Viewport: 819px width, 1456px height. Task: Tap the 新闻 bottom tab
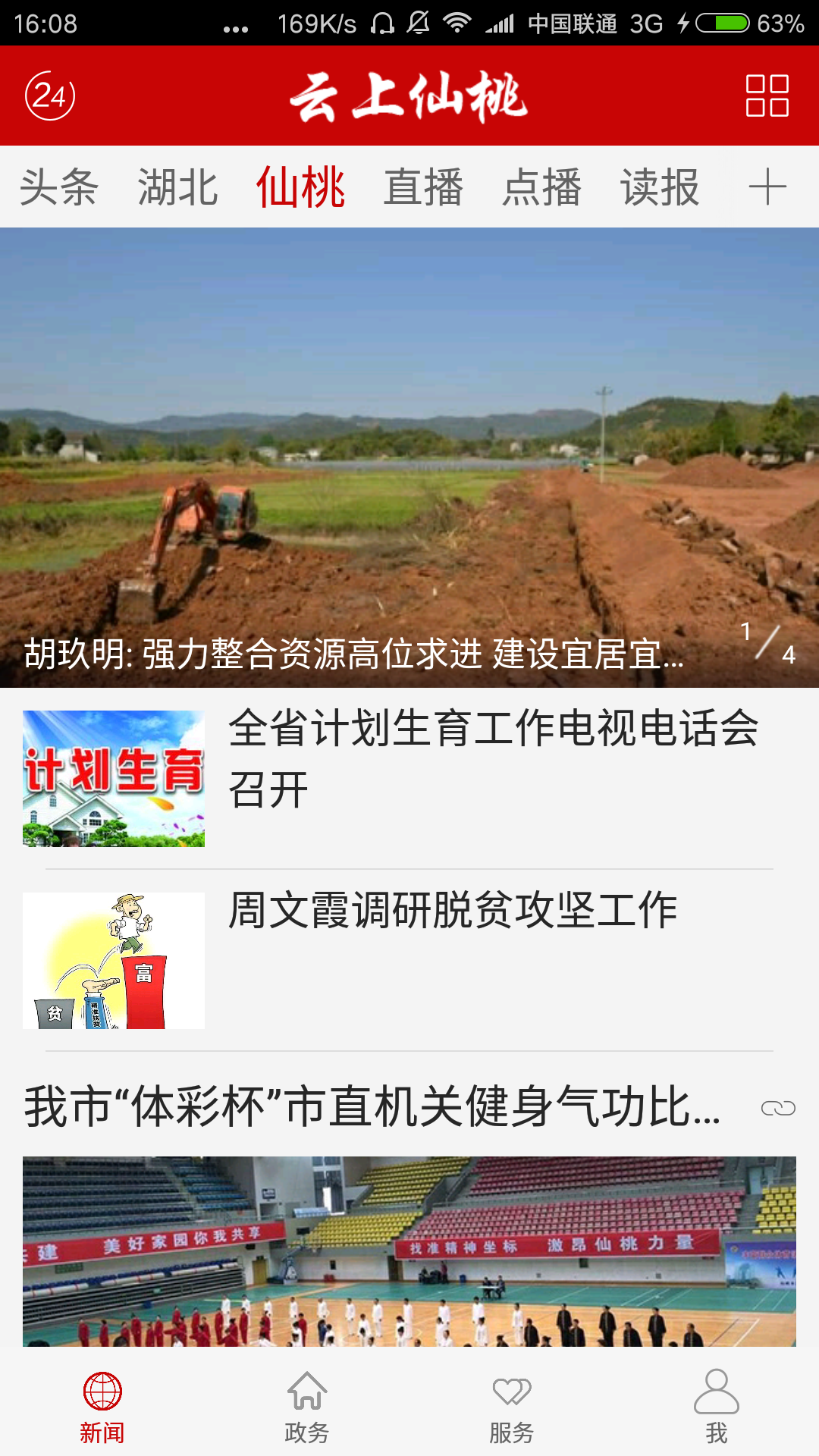(x=102, y=1407)
